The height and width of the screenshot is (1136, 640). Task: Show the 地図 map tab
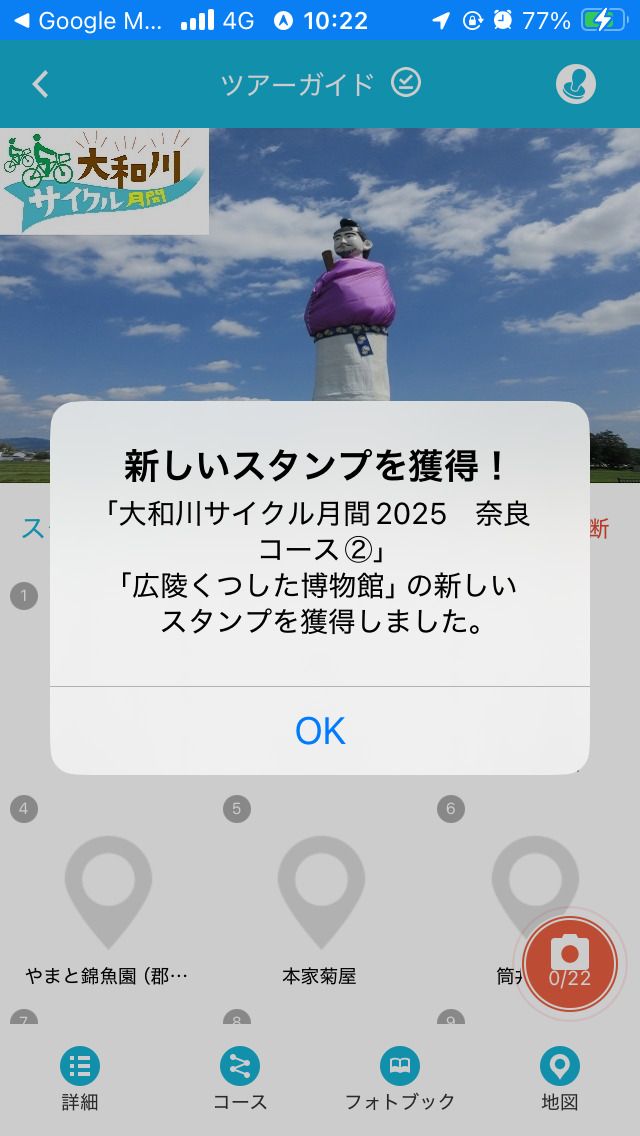559,1080
